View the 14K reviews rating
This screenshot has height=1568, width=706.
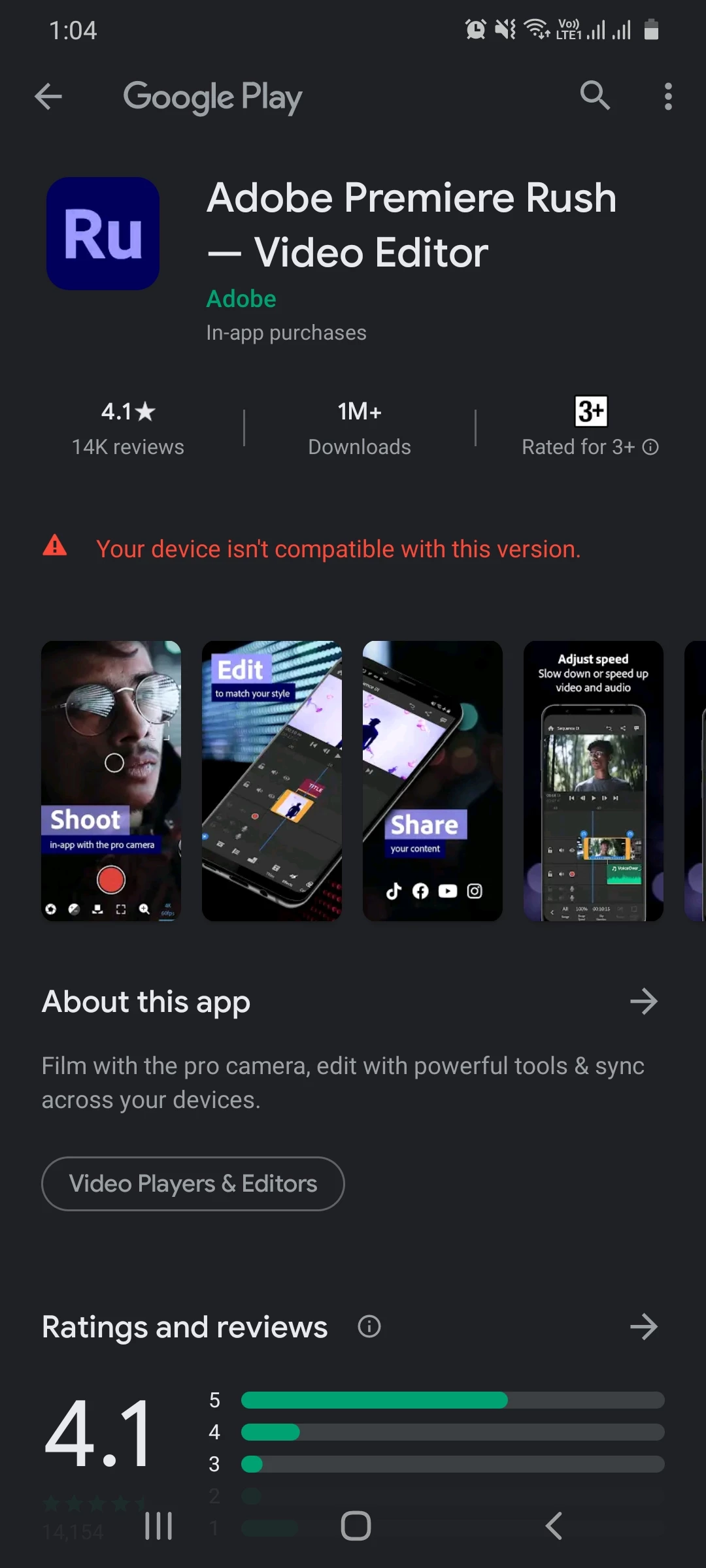pos(128,428)
